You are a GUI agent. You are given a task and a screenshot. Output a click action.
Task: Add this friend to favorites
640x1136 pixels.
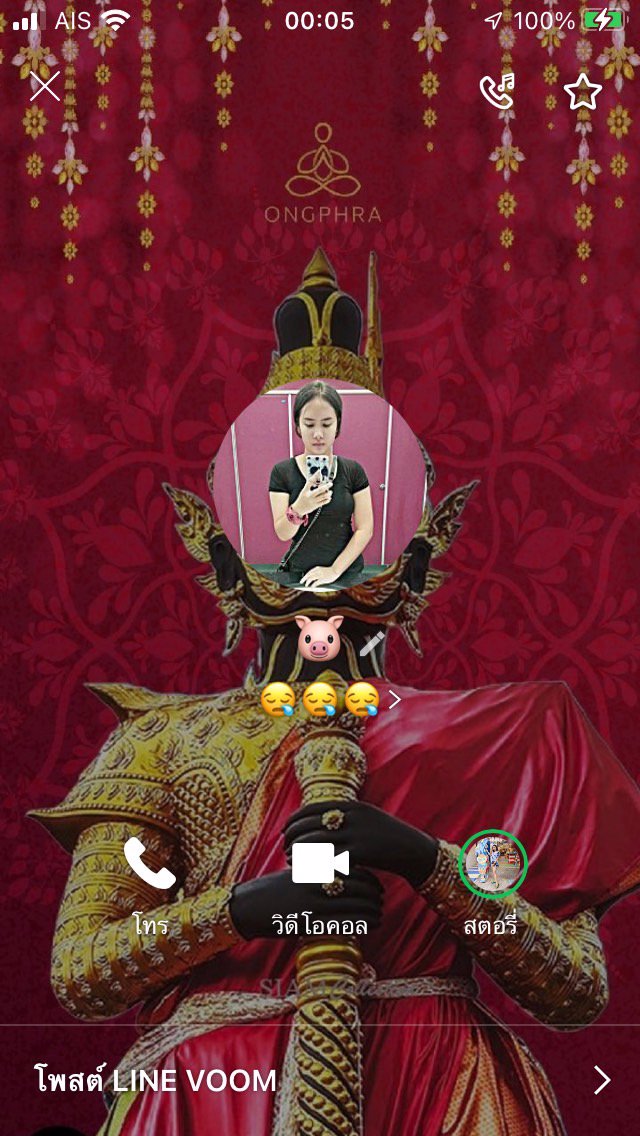click(x=583, y=92)
